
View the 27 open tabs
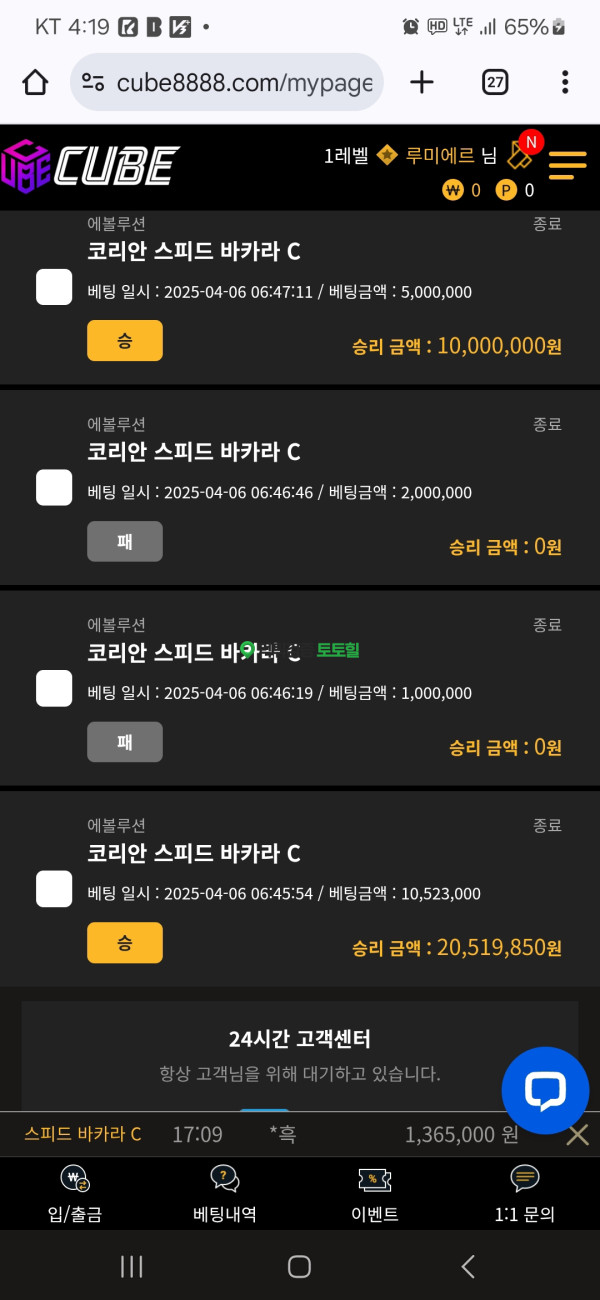[495, 82]
